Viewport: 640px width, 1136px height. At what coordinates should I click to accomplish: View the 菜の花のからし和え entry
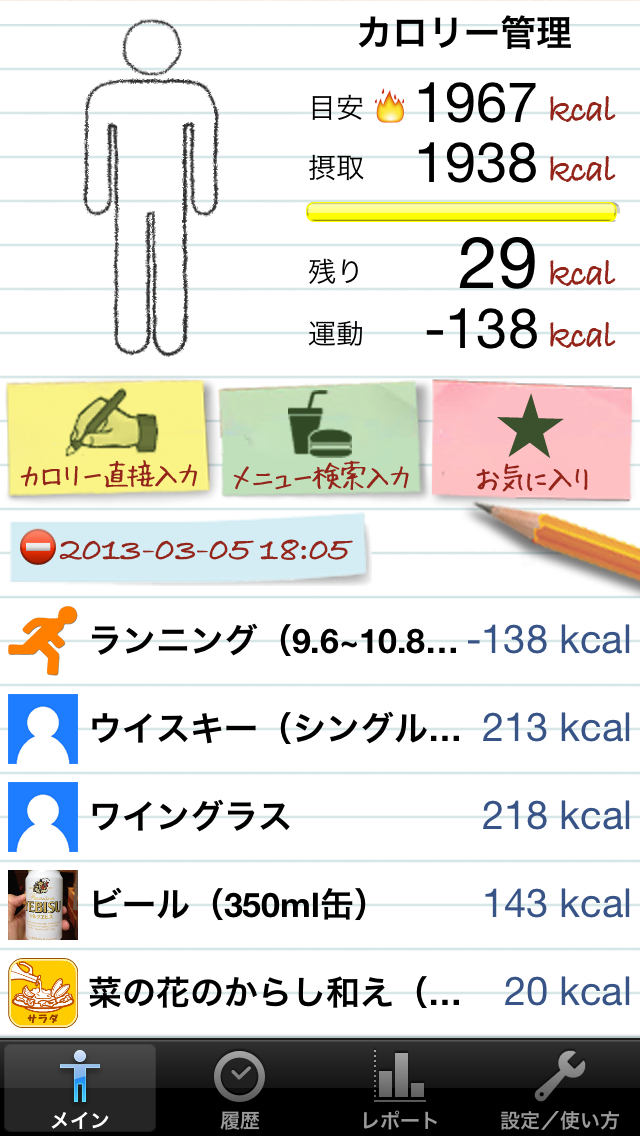click(320, 992)
